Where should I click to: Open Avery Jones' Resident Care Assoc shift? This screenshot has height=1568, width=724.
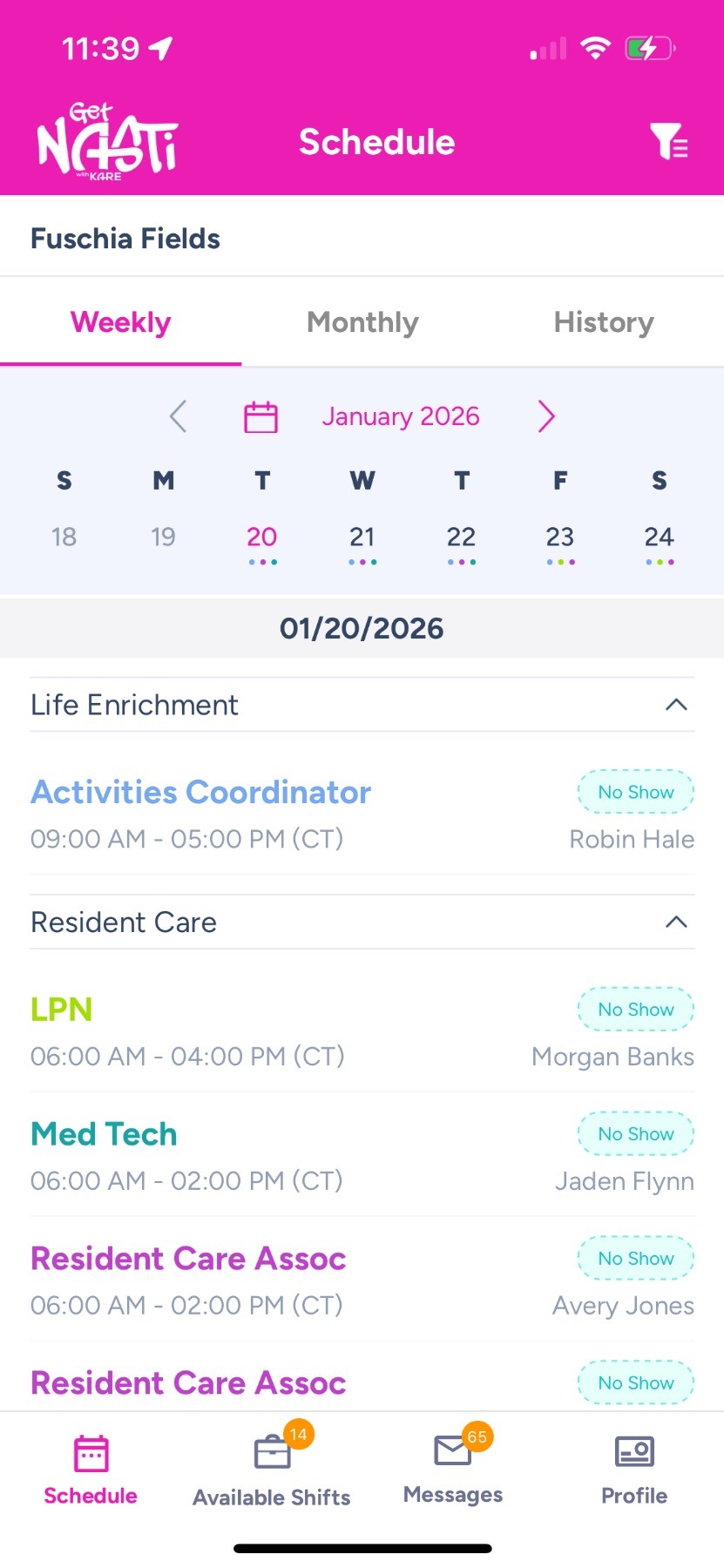tap(362, 1281)
